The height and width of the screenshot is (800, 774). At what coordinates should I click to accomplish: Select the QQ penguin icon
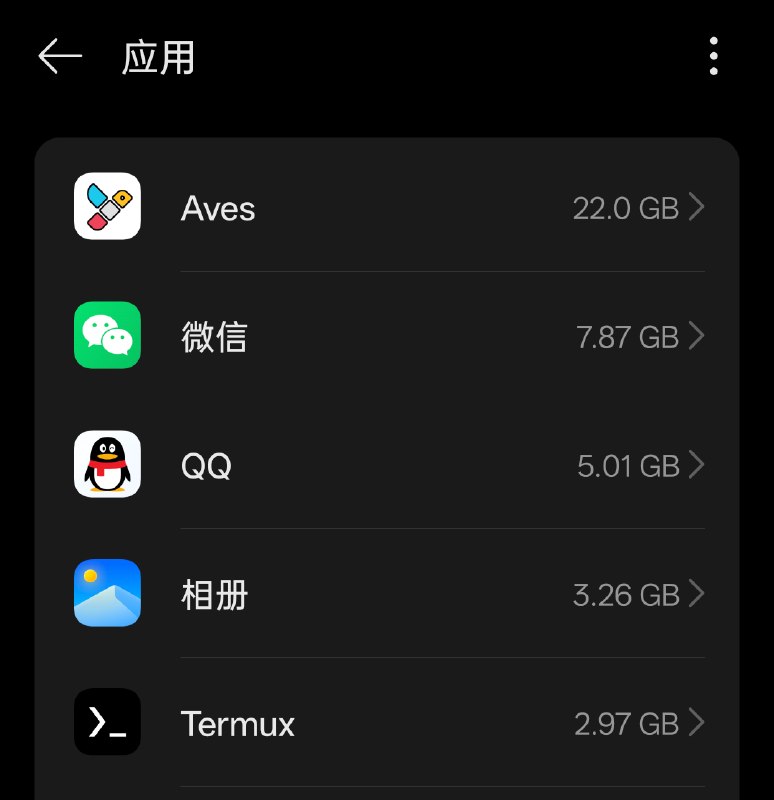coord(107,465)
